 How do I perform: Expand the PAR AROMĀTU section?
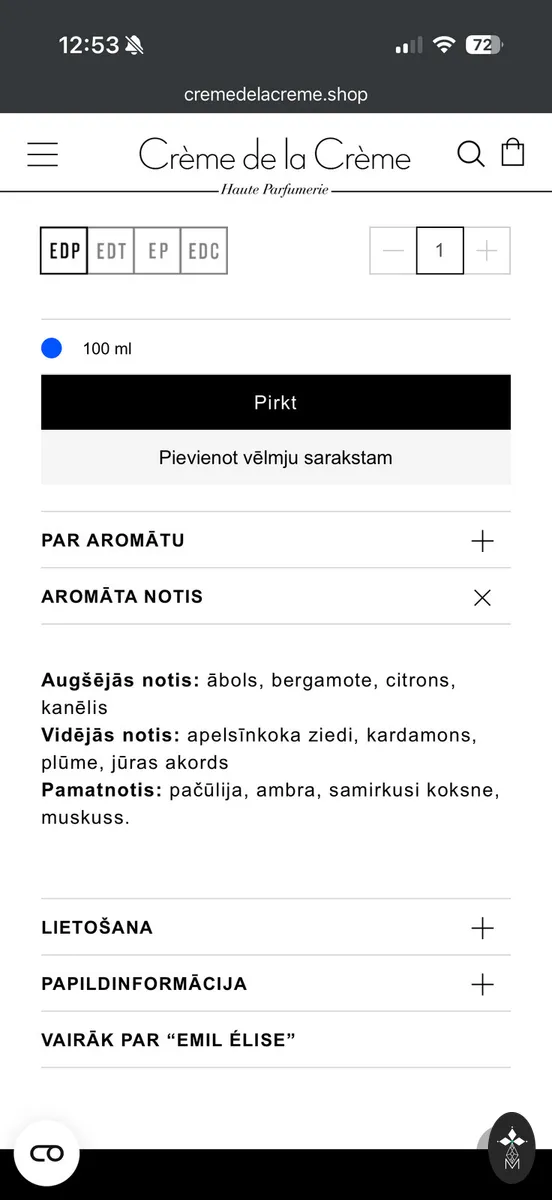click(276, 540)
